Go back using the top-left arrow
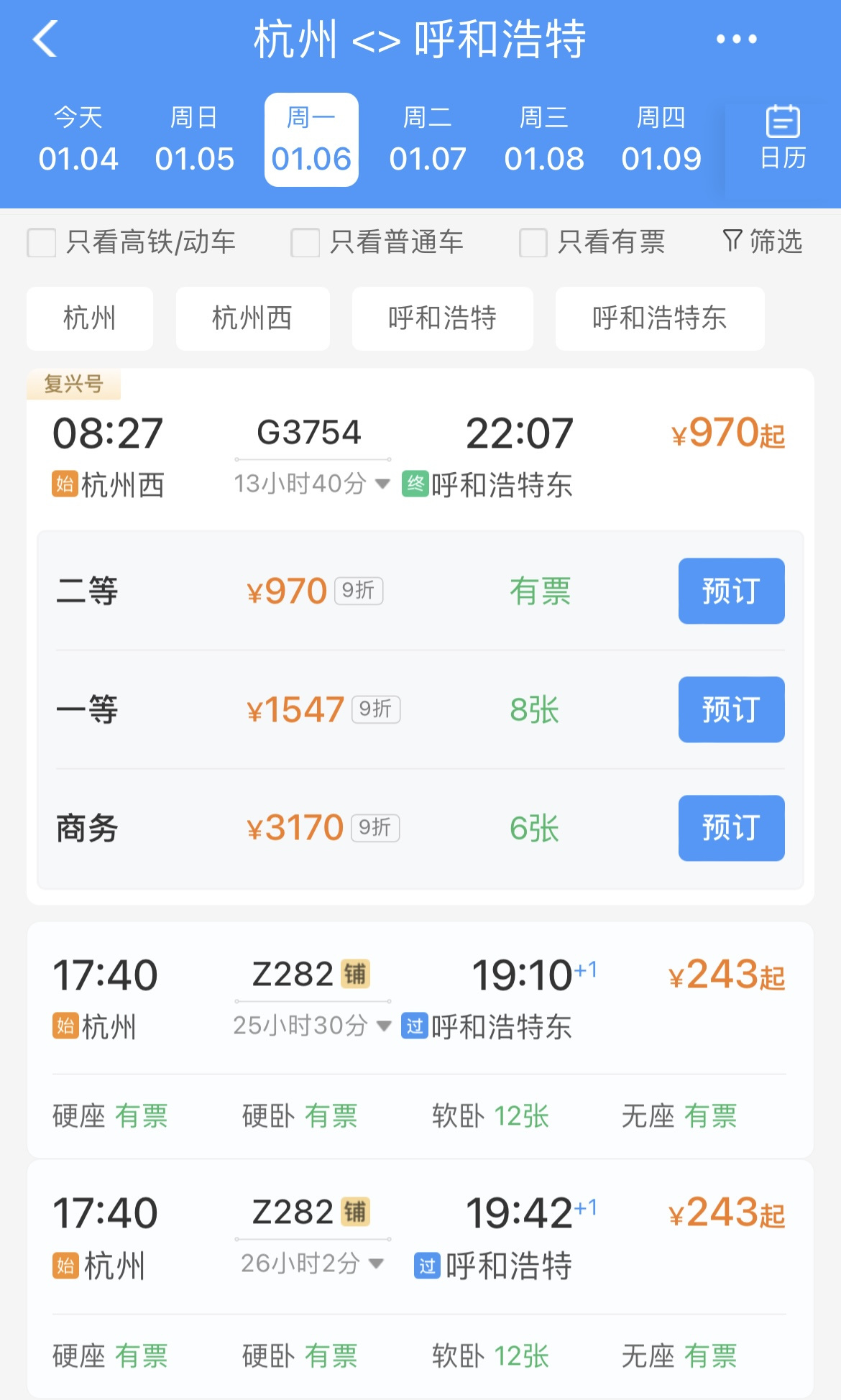 (x=45, y=39)
